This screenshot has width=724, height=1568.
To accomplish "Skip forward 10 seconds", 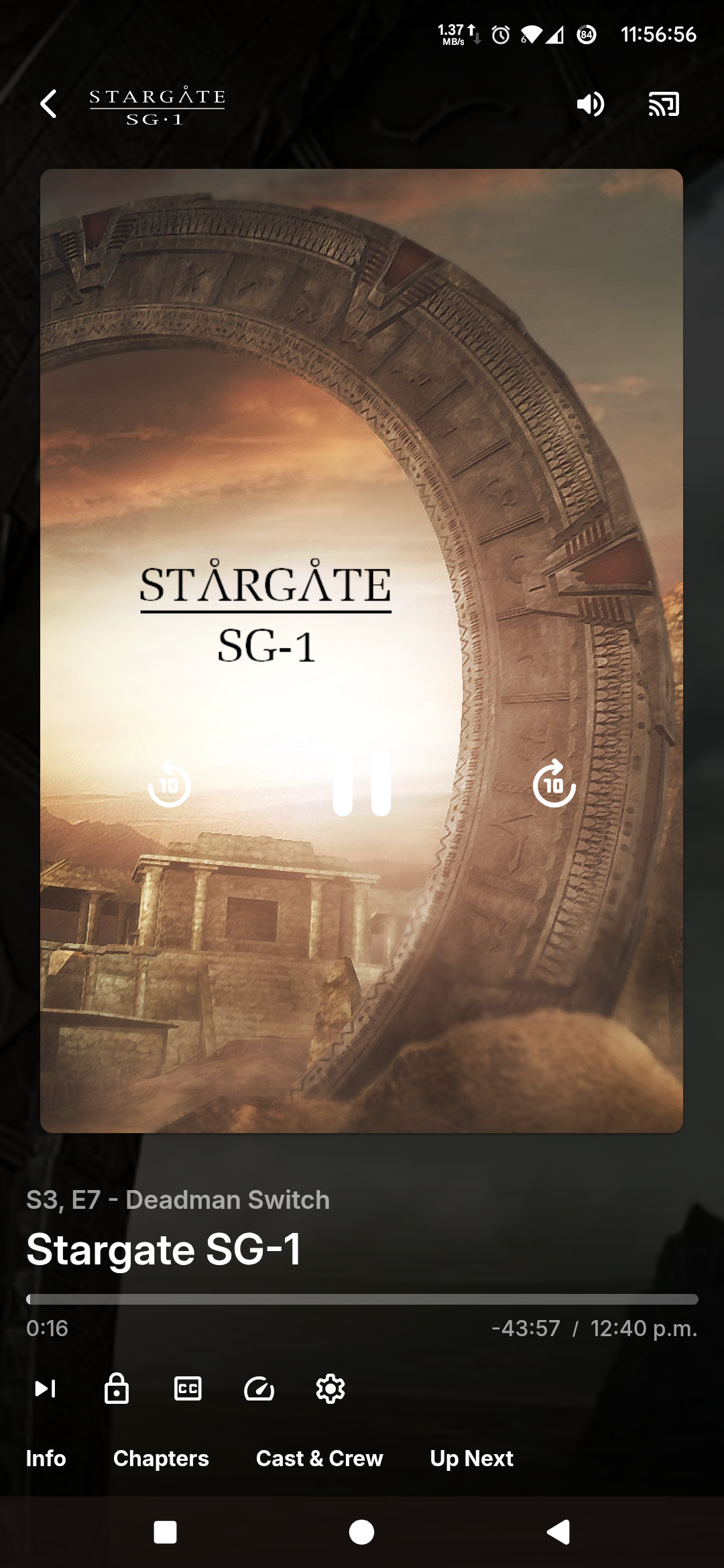I will 554,783.
